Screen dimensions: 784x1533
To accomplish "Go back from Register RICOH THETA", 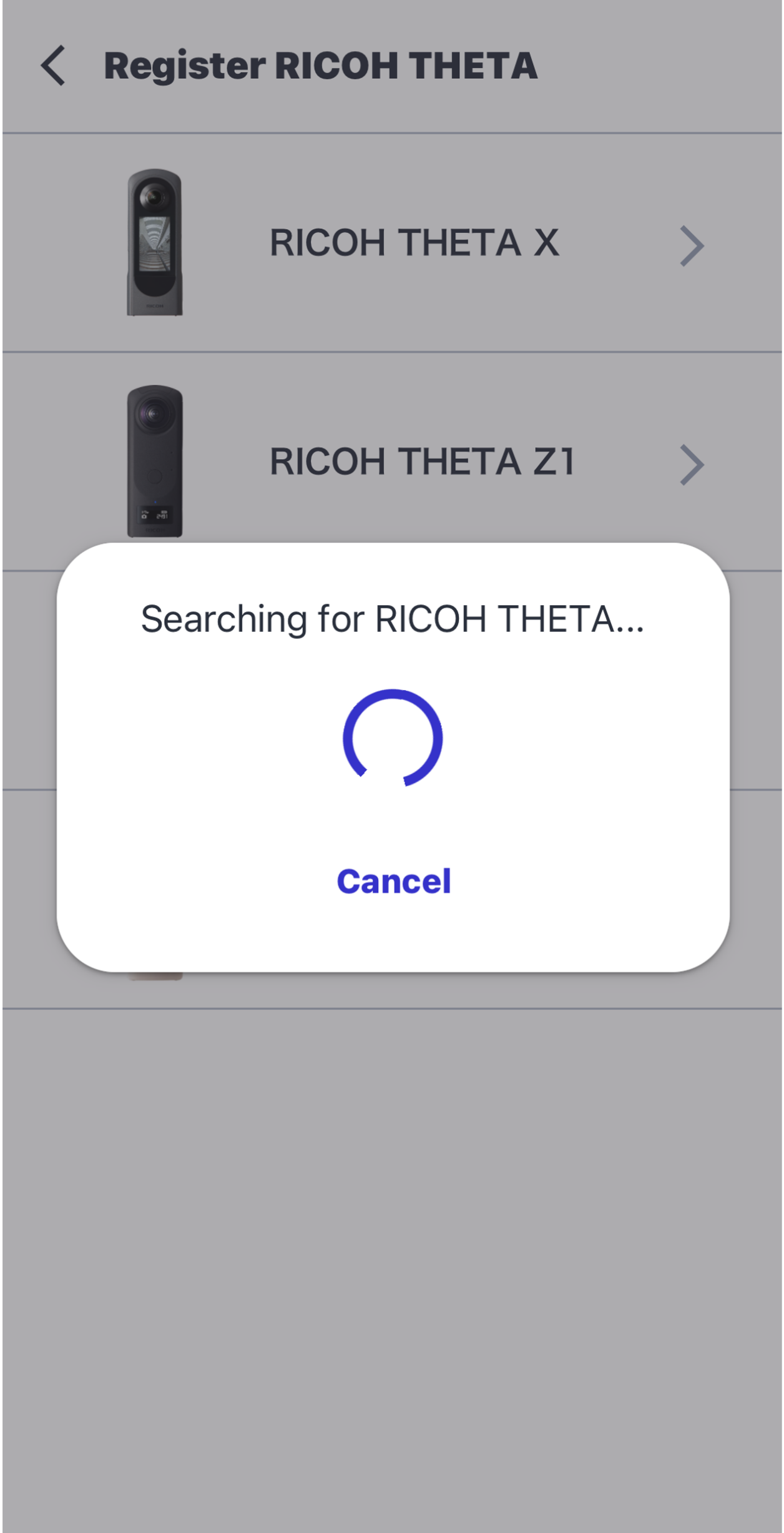I will 54,65.
